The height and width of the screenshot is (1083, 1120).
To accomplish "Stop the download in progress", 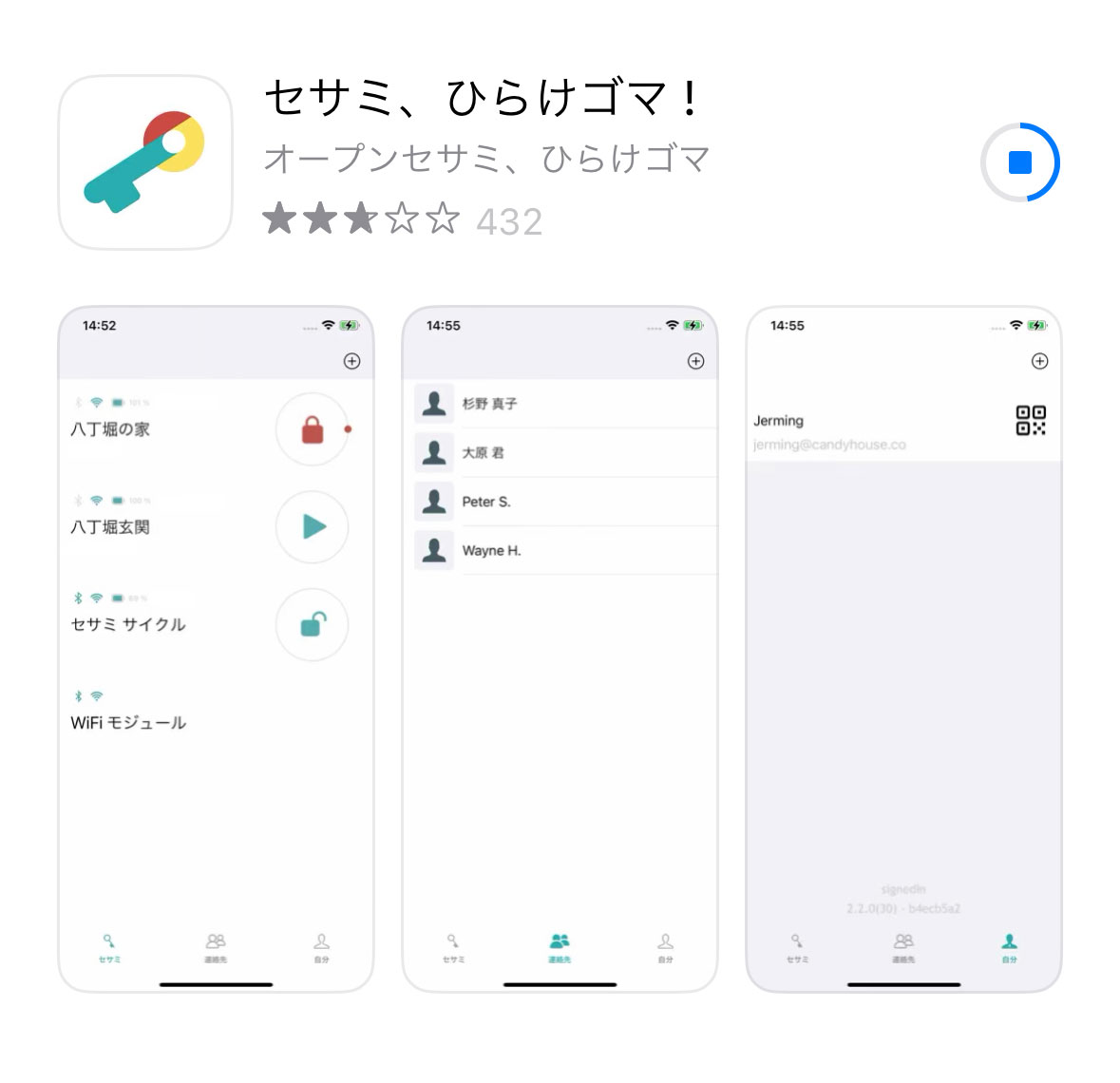I will coord(1019,162).
